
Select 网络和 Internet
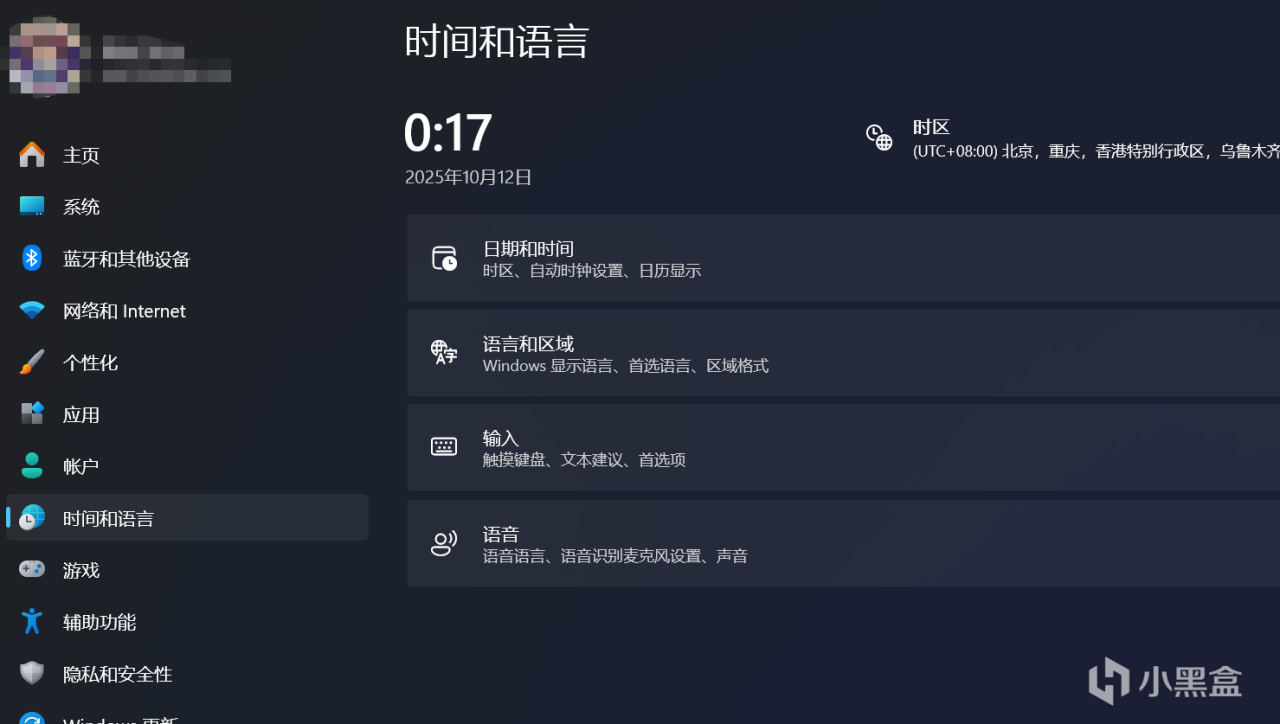[124, 311]
